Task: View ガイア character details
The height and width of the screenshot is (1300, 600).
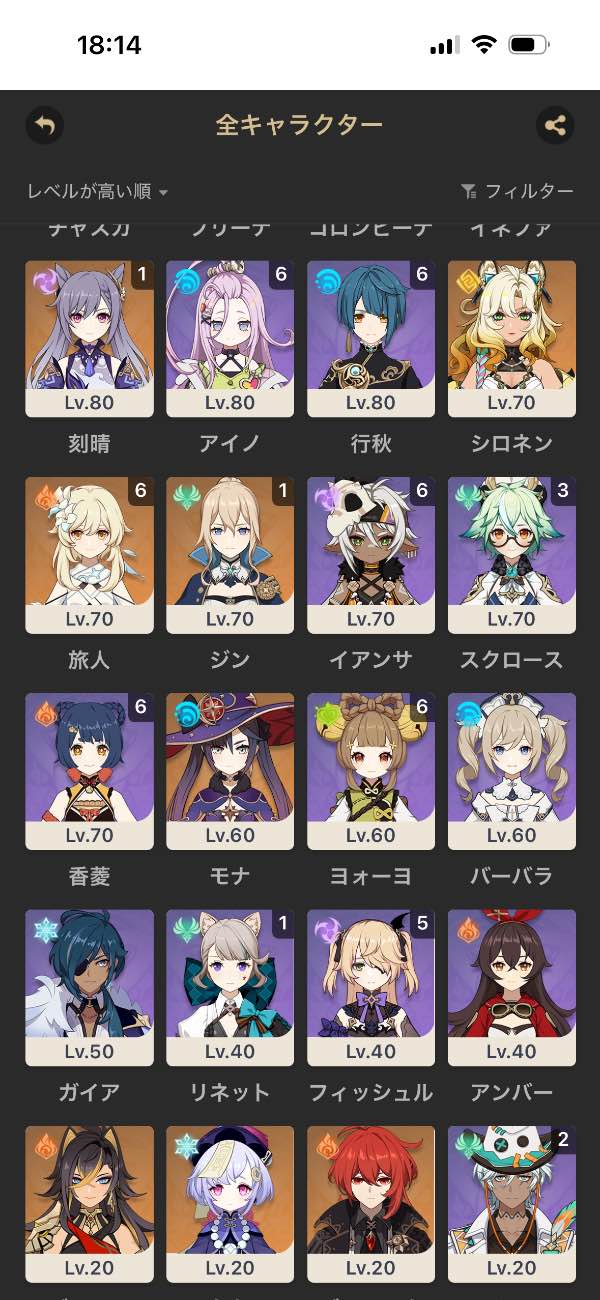Action: [89, 987]
